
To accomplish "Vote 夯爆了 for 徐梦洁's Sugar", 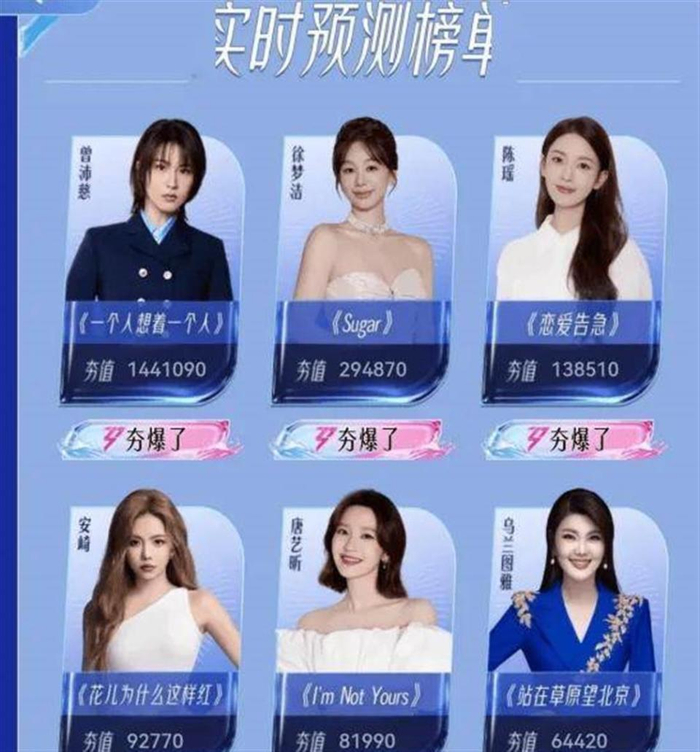I will [362, 439].
